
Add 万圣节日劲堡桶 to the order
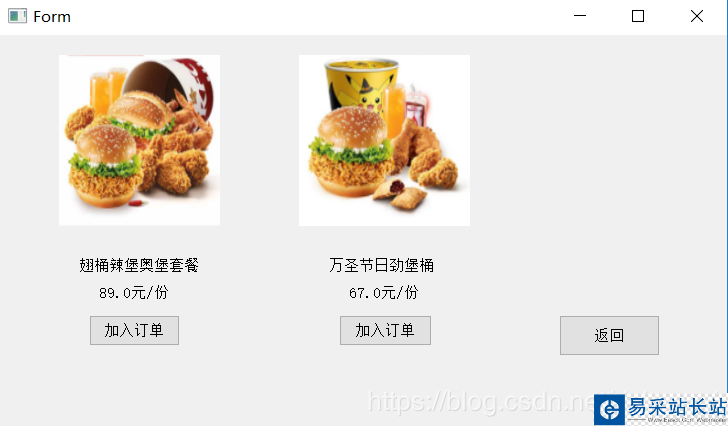click(385, 331)
